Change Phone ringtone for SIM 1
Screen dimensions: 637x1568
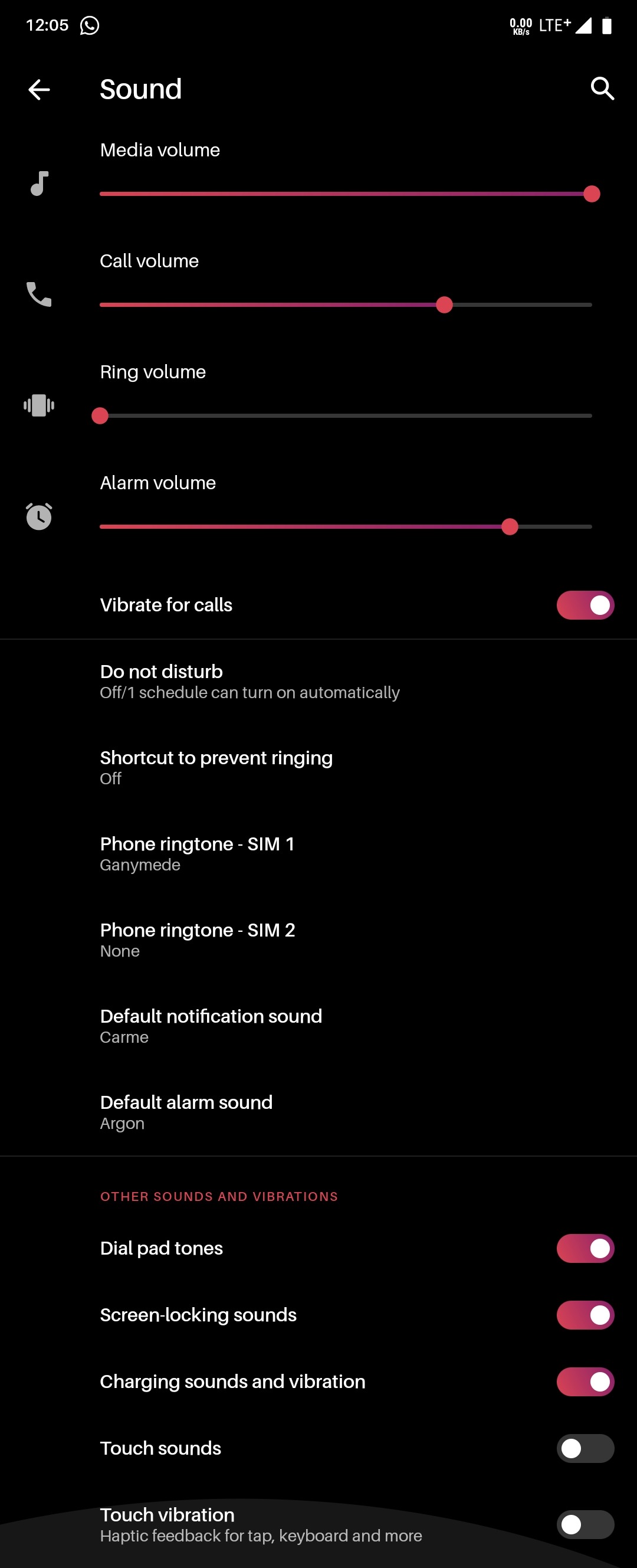(x=197, y=853)
